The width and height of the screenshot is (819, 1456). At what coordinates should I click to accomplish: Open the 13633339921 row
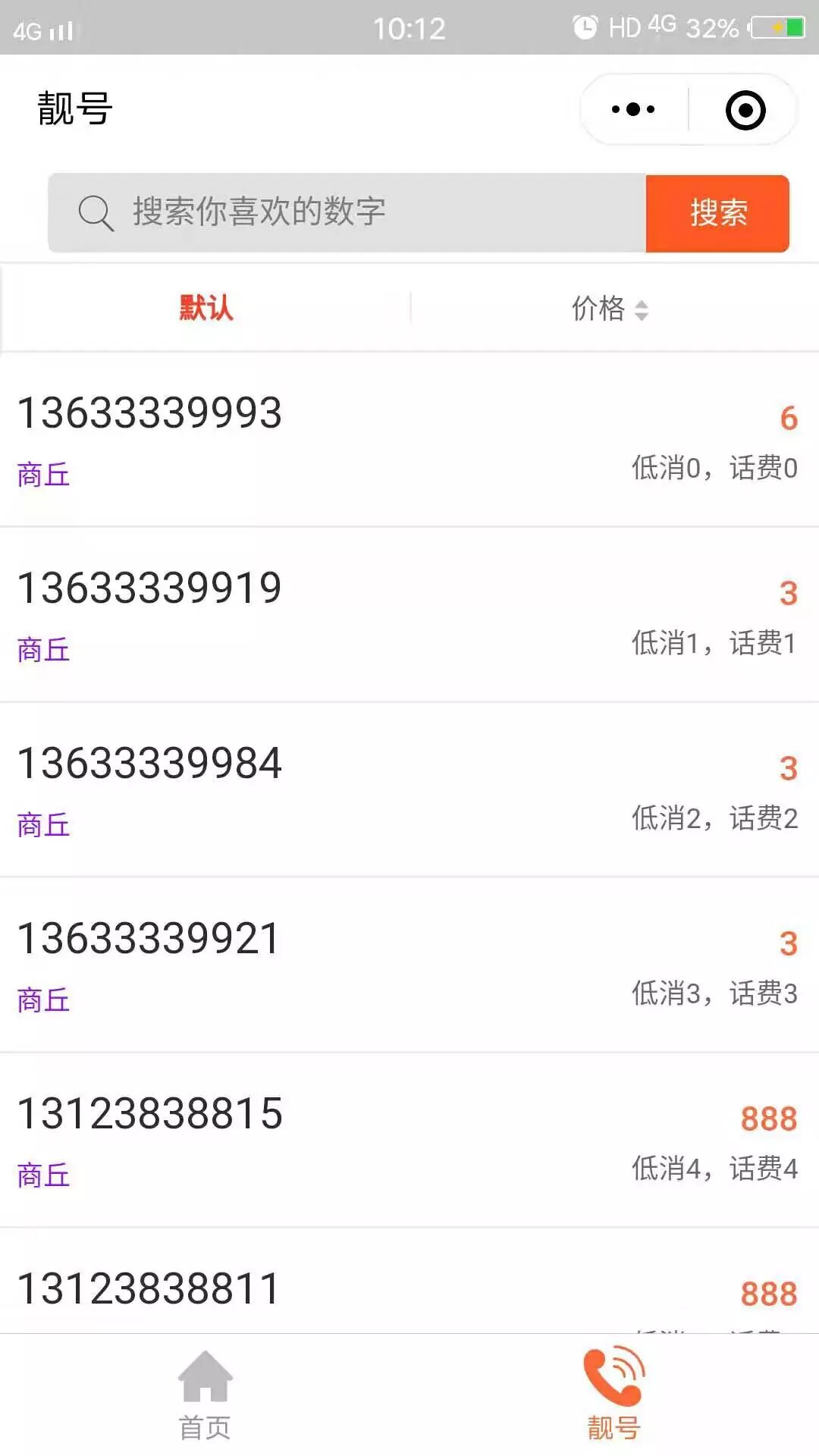pyautogui.click(x=409, y=965)
